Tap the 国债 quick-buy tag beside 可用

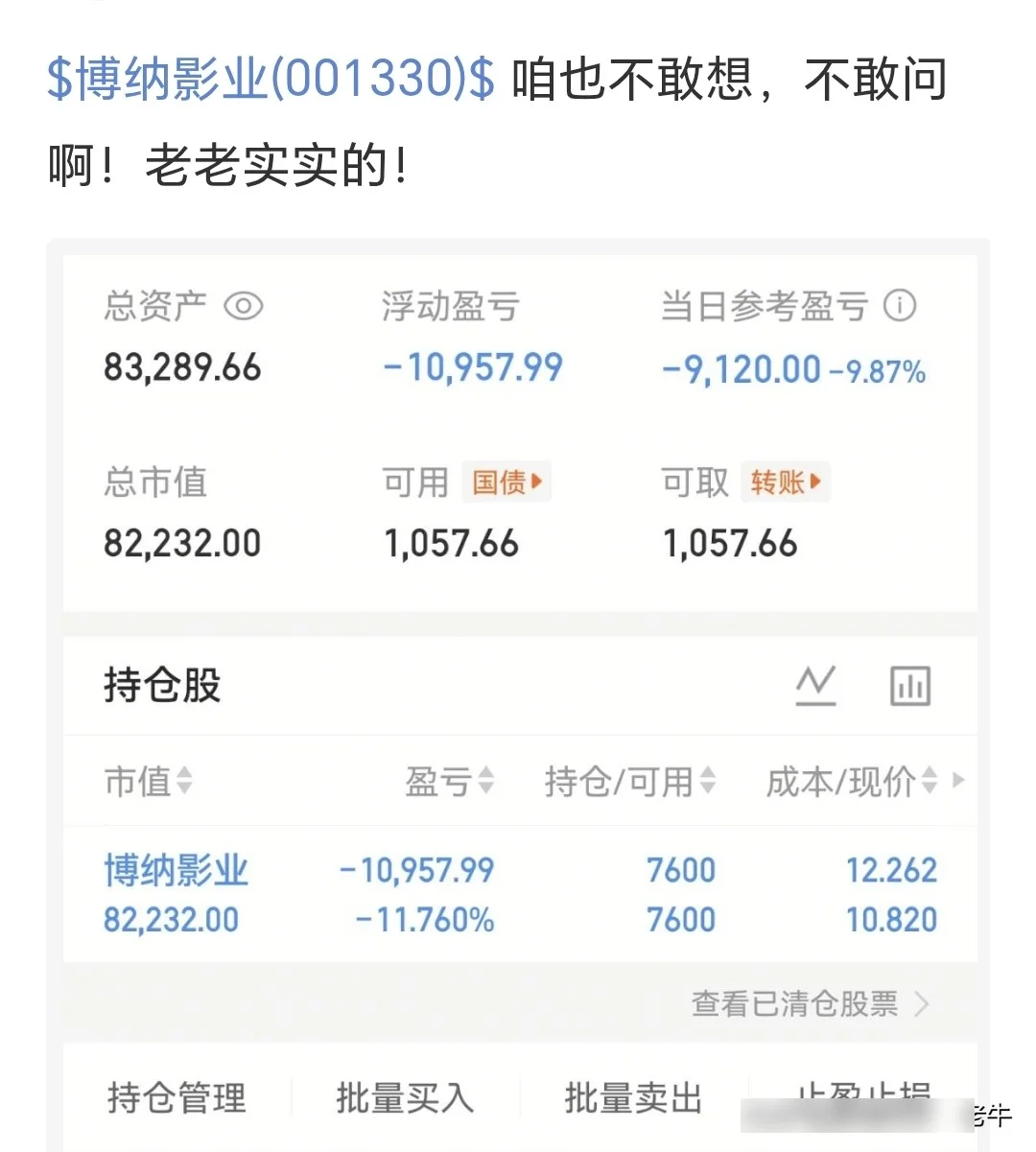(506, 483)
